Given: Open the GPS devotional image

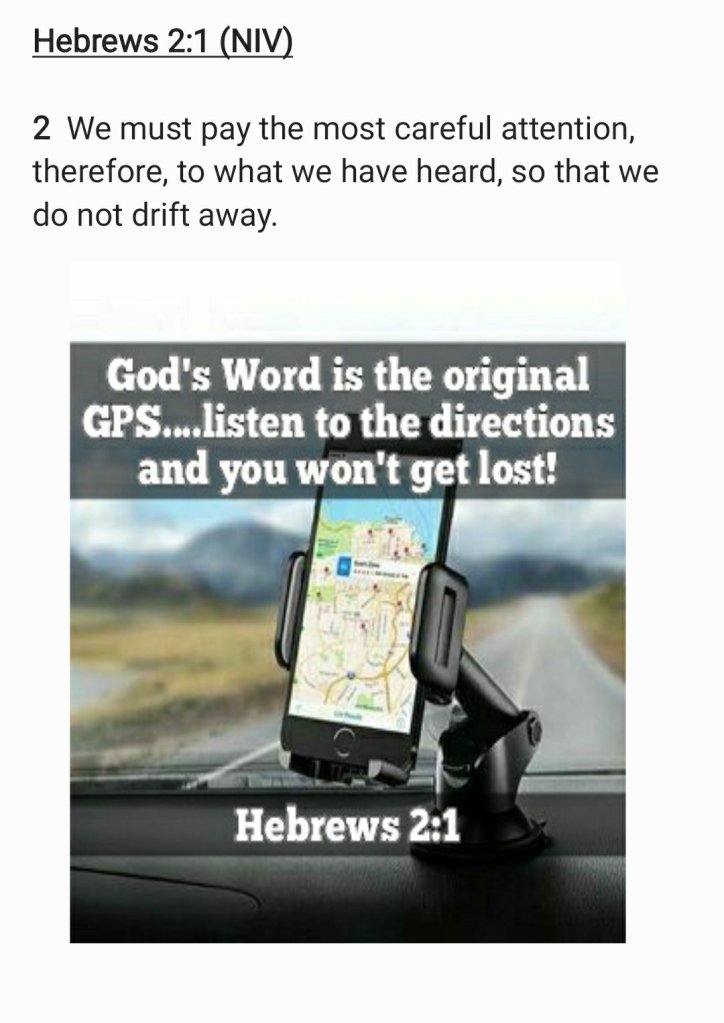Looking at the screenshot, I should pyautogui.click(x=347, y=640).
